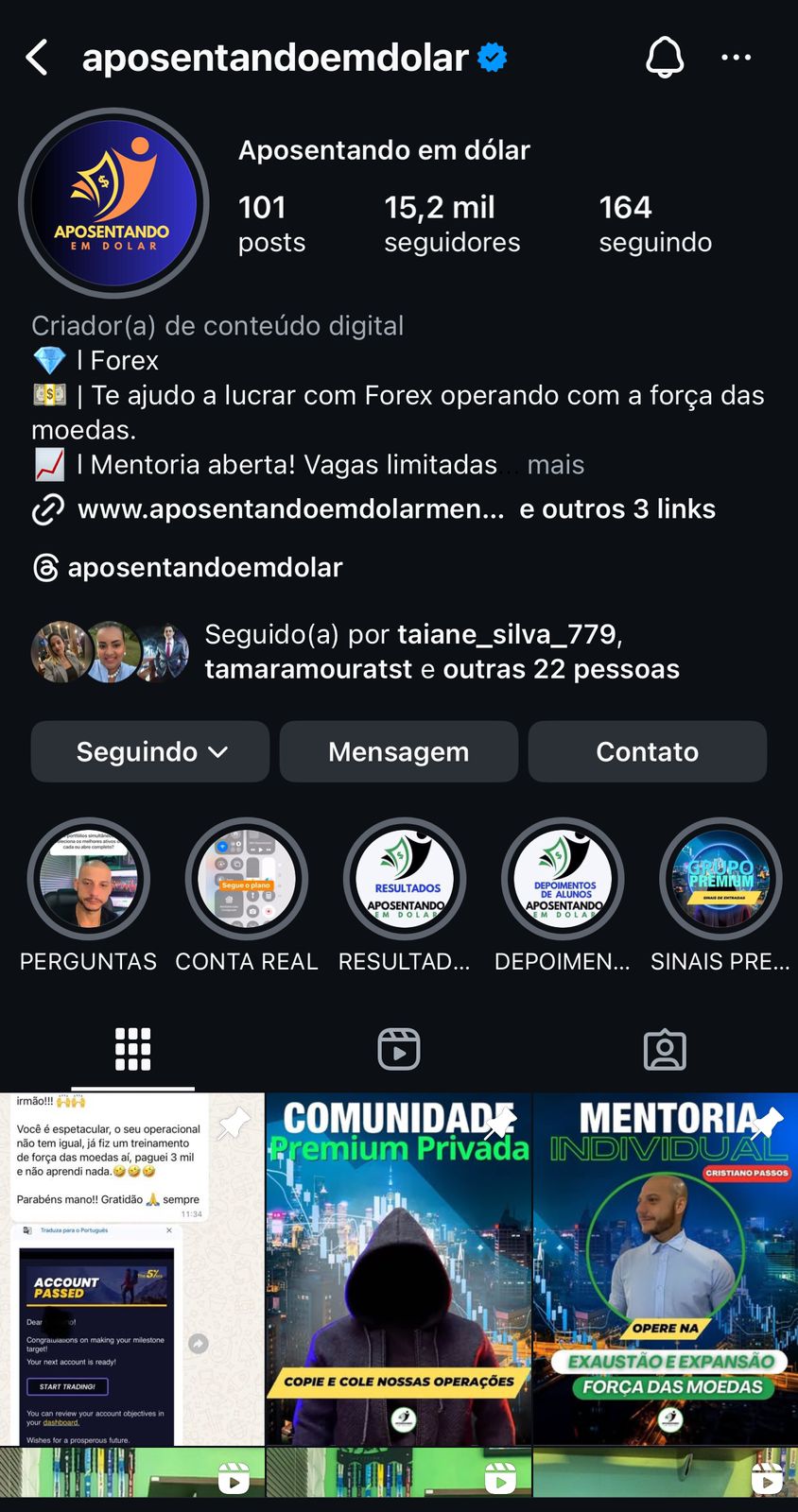Tap the Contato button
This screenshot has height=1512, width=798.
tap(647, 752)
